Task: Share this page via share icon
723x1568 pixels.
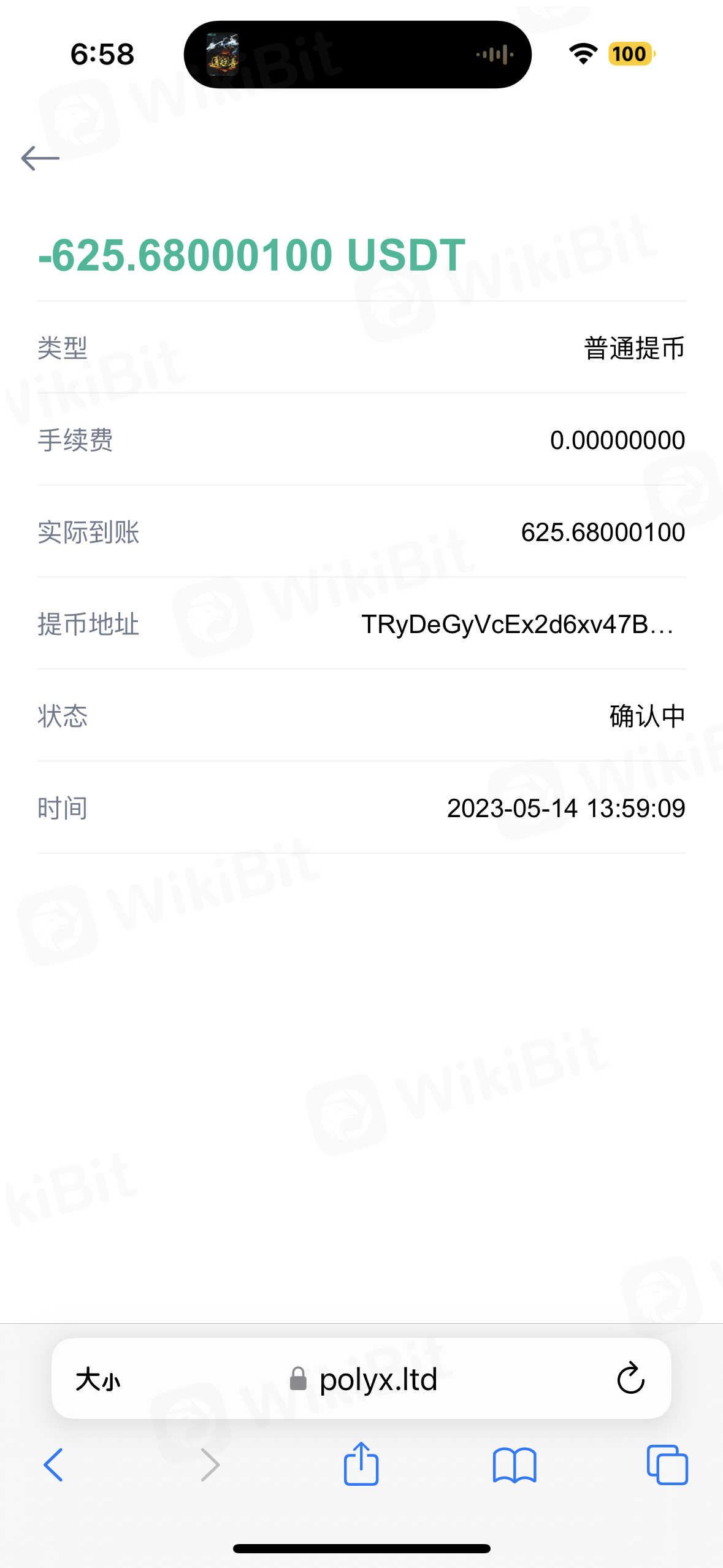Action: coord(361,1464)
